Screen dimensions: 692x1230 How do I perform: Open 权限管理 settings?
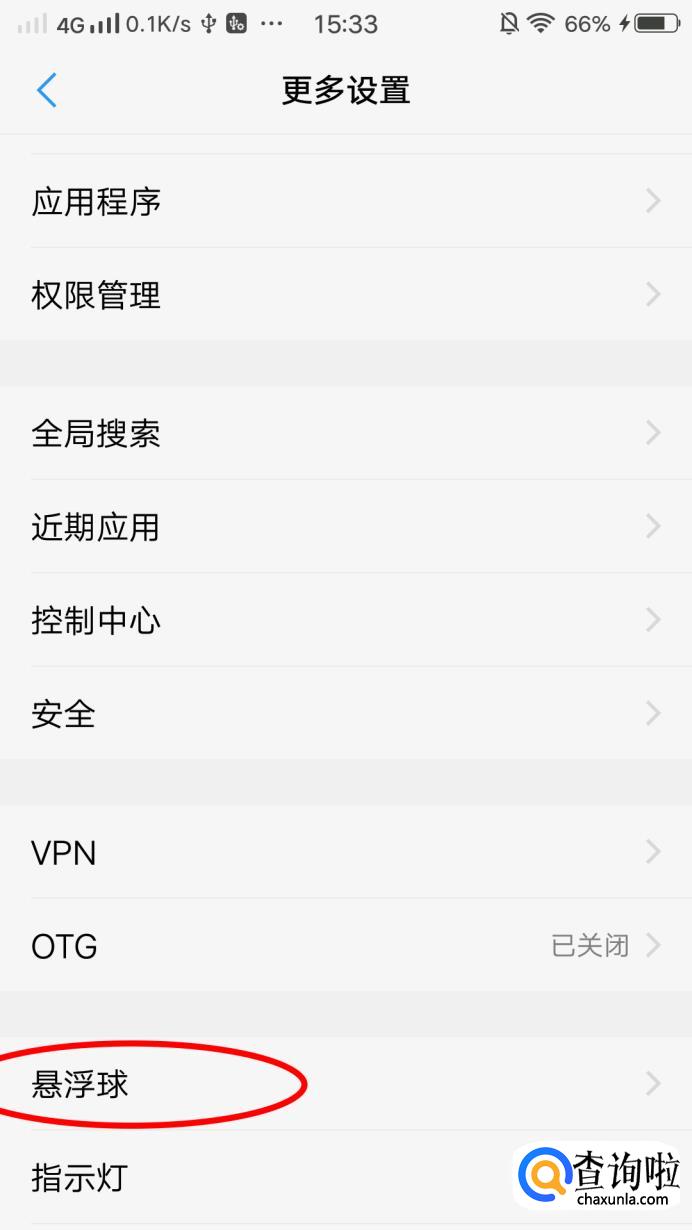[346, 295]
